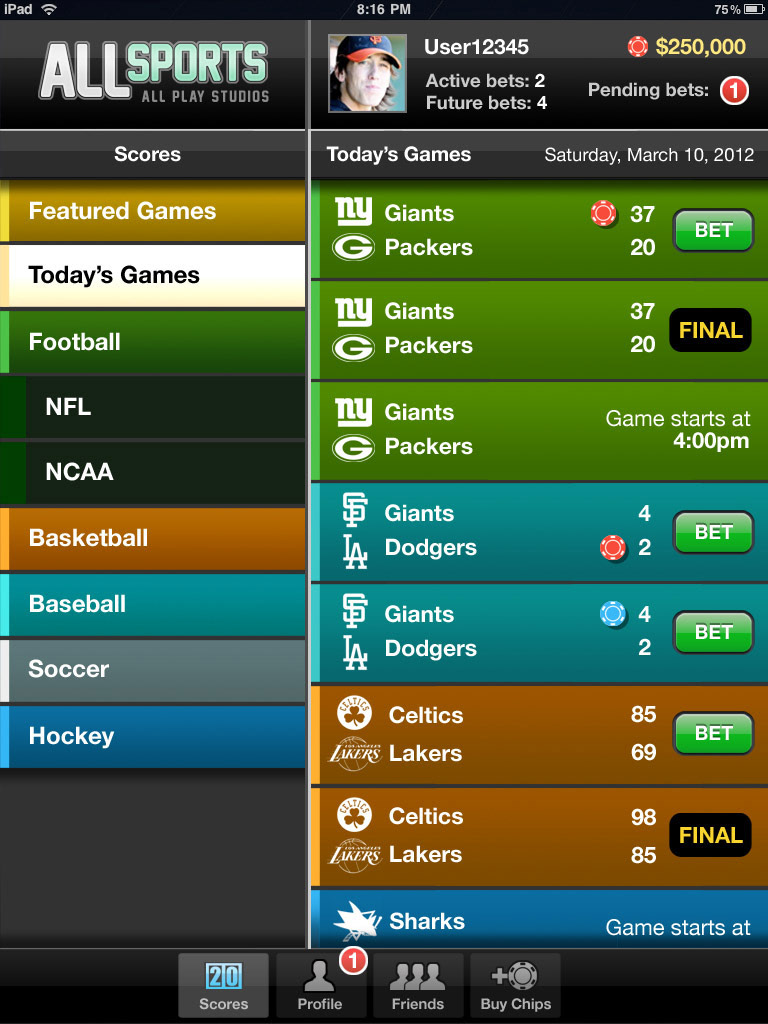Choose NCAA under Football
This screenshot has height=1024, width=768.
point(165,472)
